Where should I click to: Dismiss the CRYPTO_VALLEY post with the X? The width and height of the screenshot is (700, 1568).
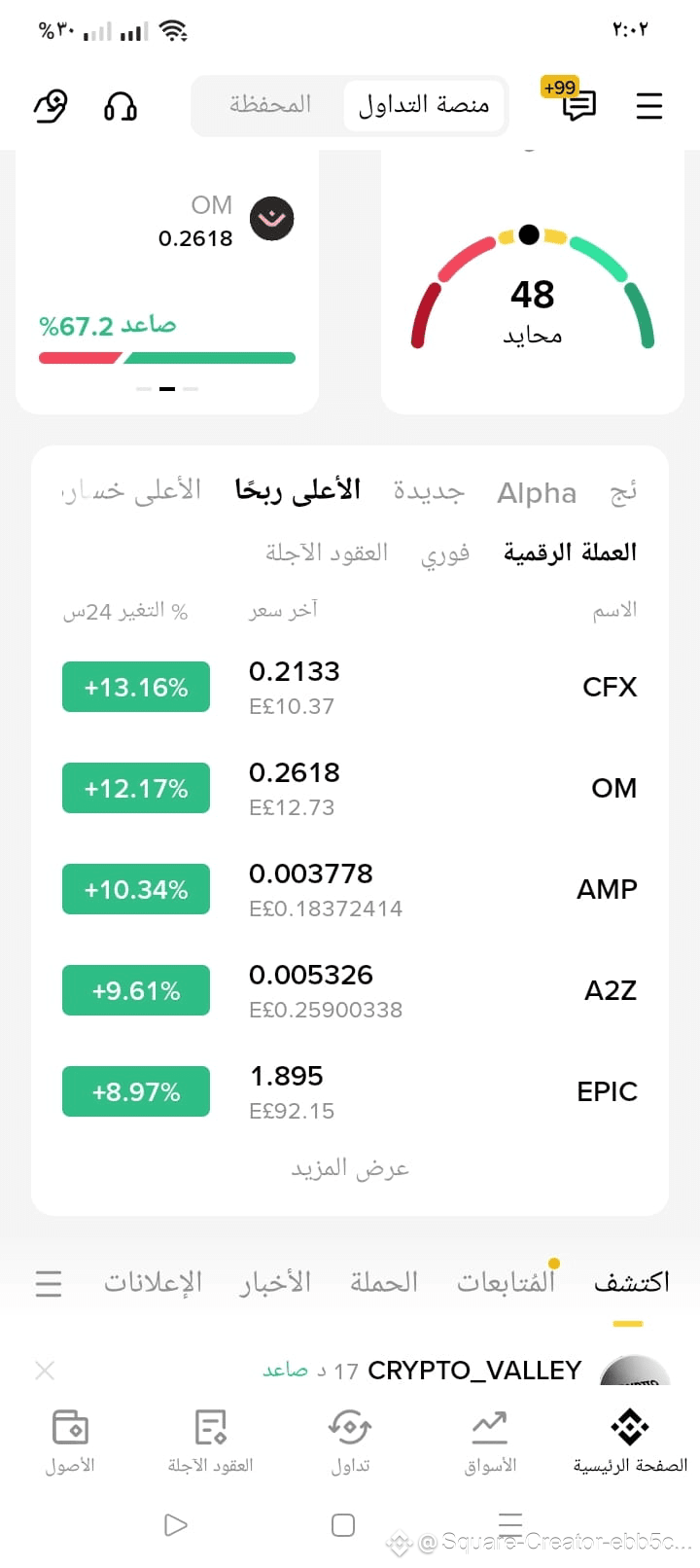pyautogui.click(x=45, y=1371)
